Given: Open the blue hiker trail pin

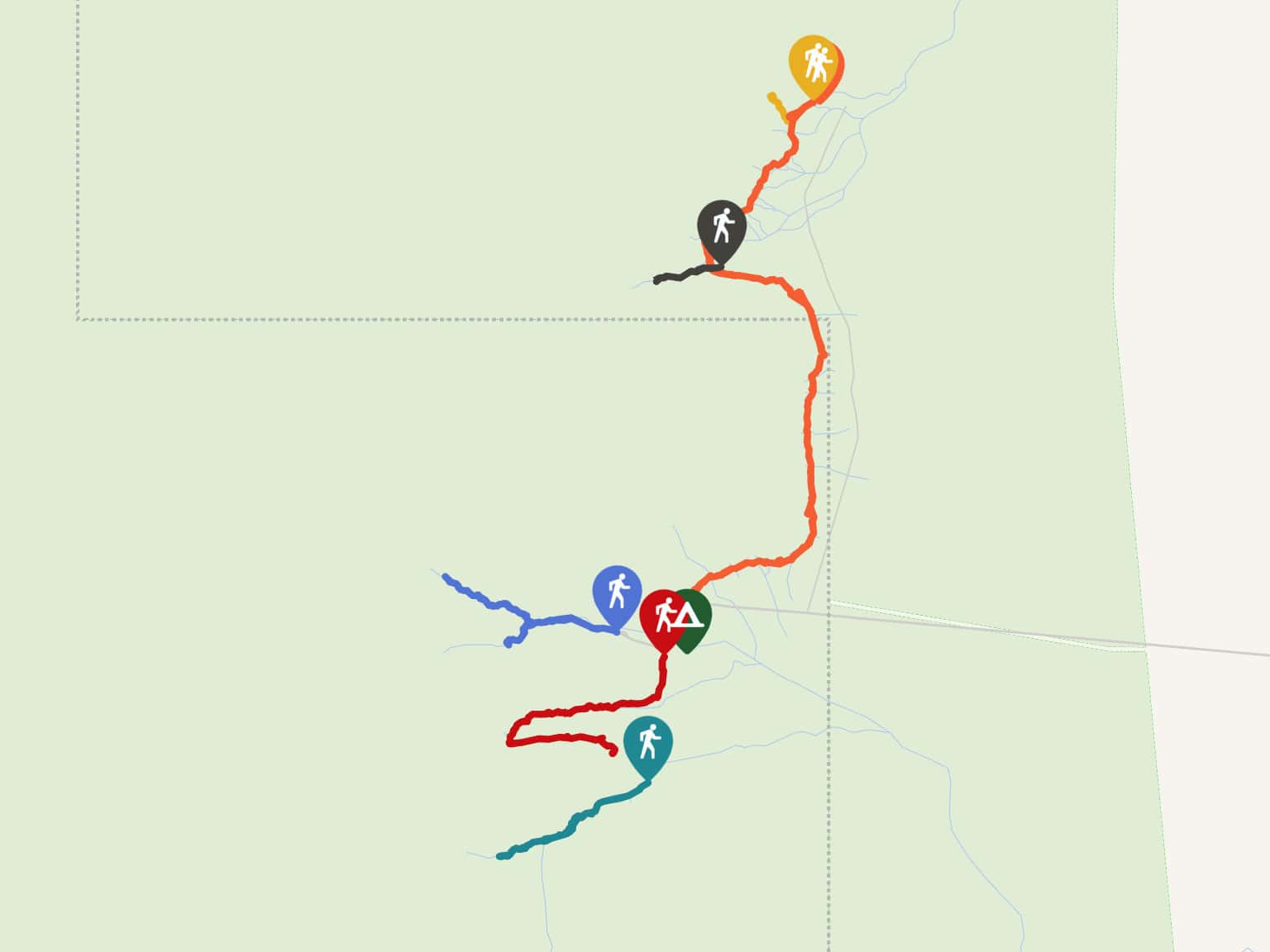Looking at the screenshot, I should coord(617,592).
